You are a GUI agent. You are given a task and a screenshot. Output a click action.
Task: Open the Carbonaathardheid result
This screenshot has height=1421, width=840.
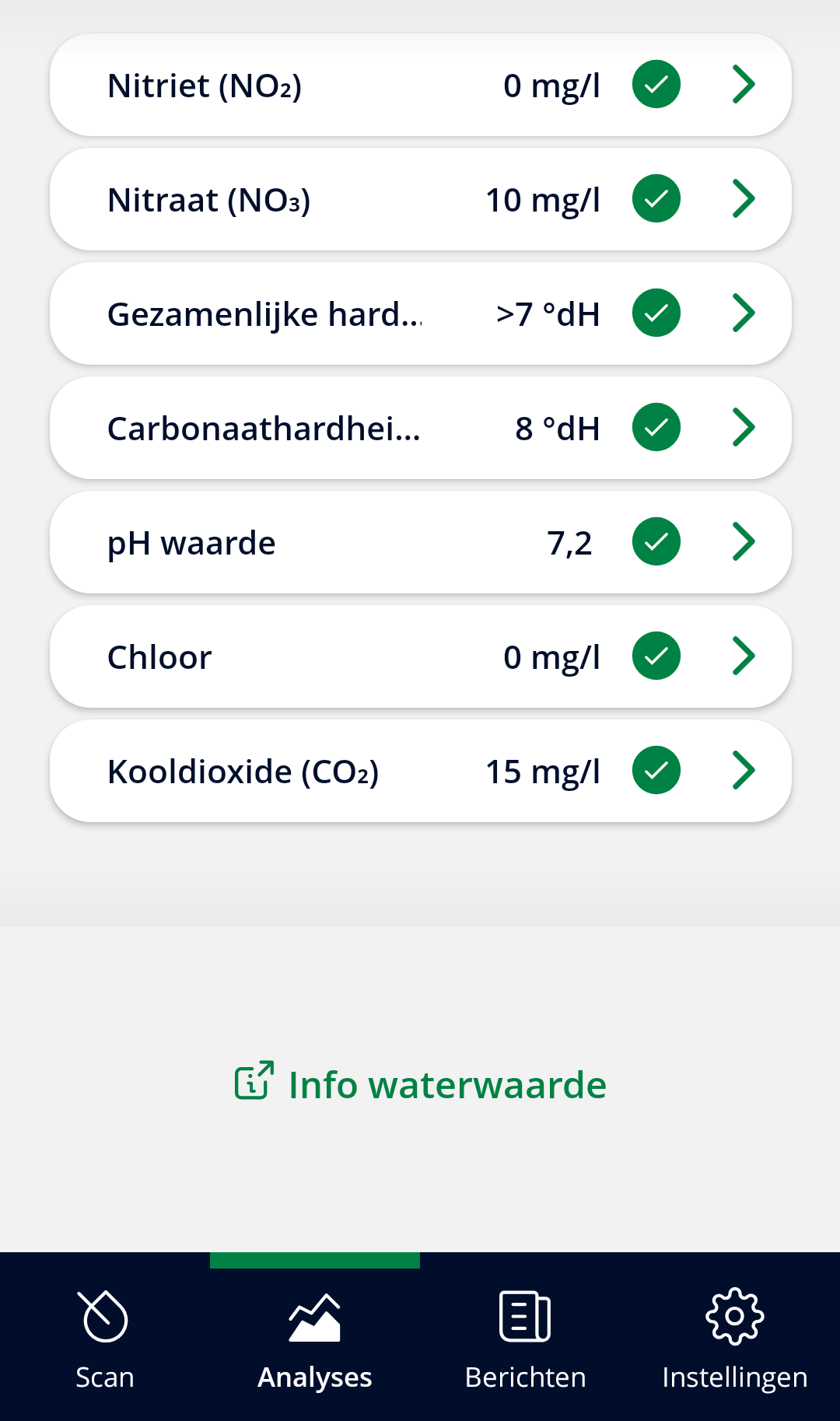click(x=420, y=428)
